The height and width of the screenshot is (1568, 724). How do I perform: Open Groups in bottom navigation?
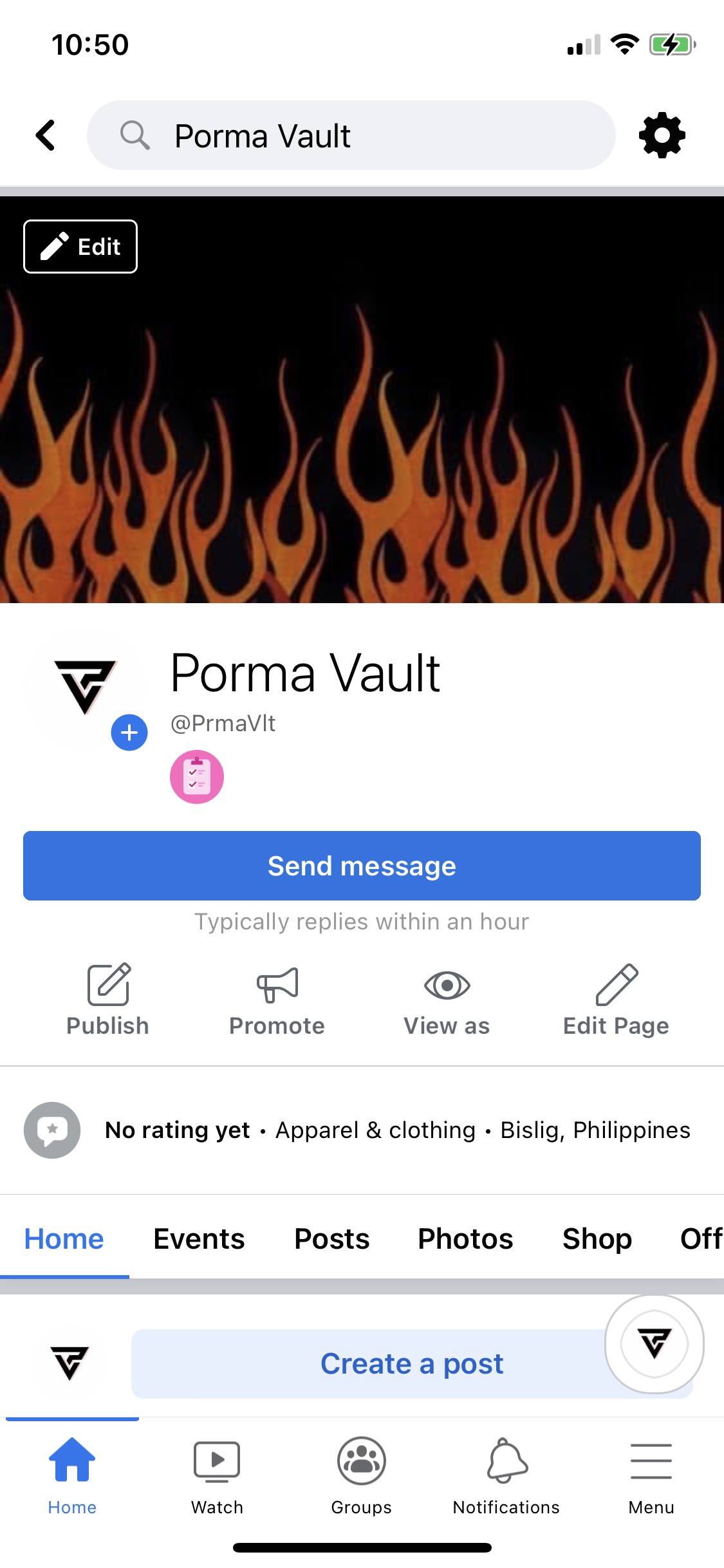point(362,1474)
